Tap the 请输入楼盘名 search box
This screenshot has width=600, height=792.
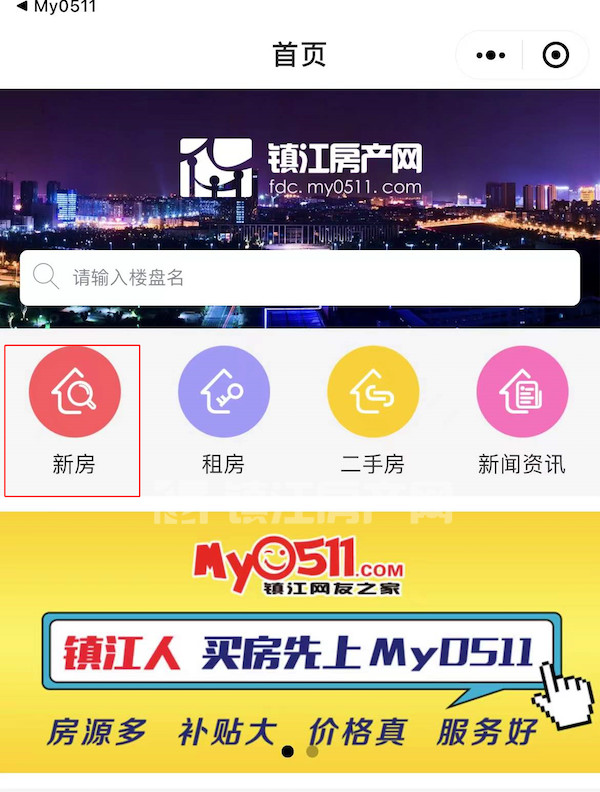(x=300, y=277)
